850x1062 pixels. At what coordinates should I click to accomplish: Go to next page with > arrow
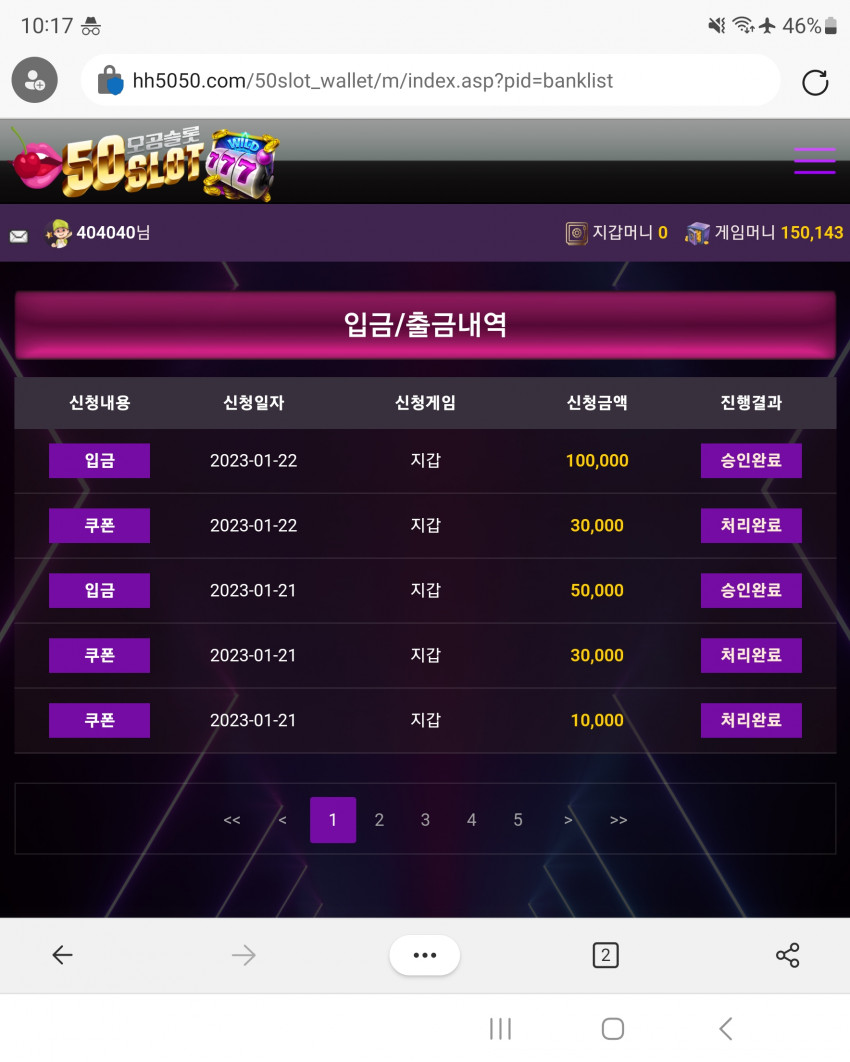[x=568, y=820]
